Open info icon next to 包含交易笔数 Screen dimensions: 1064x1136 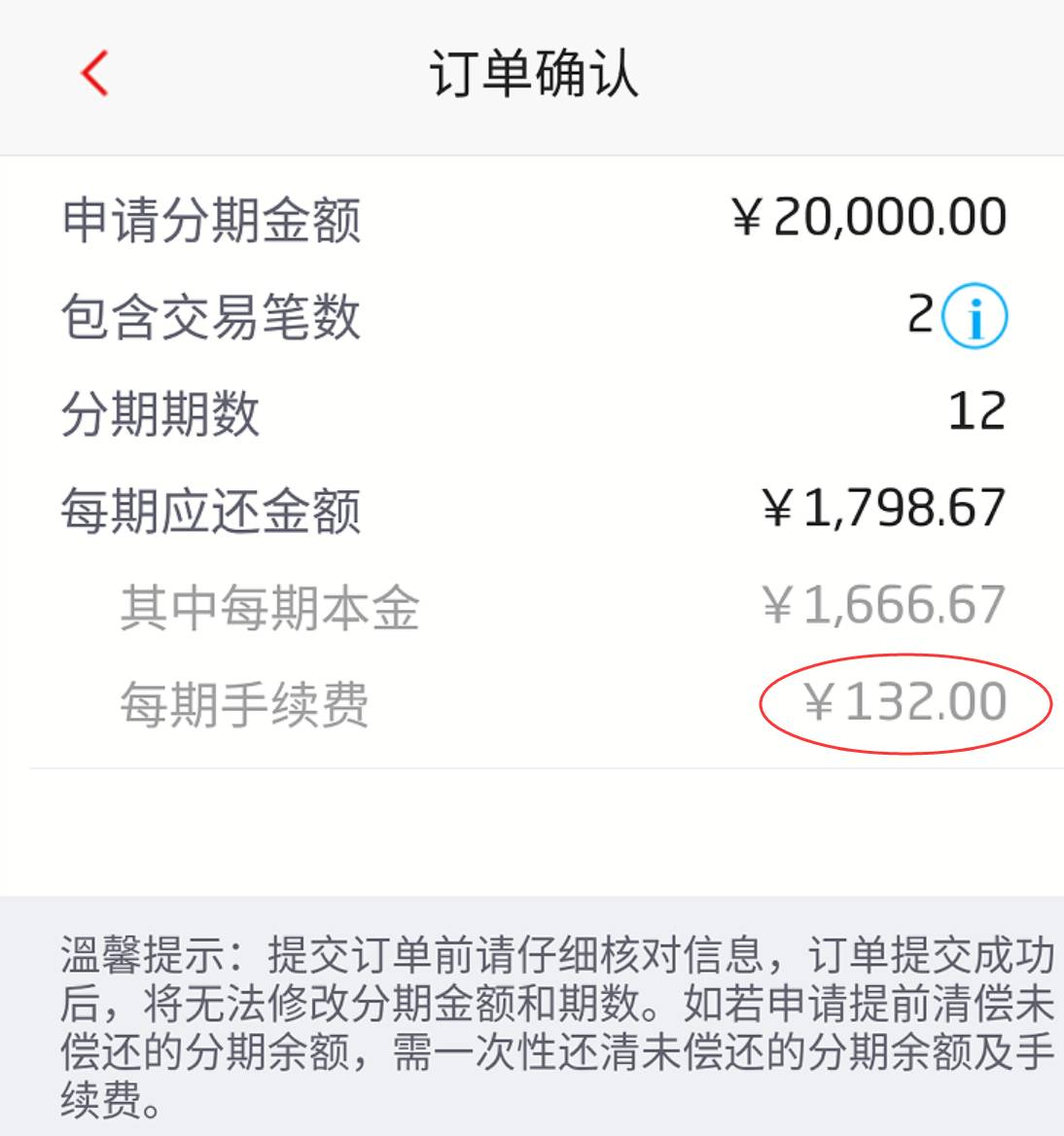click(x=975, y=316)
